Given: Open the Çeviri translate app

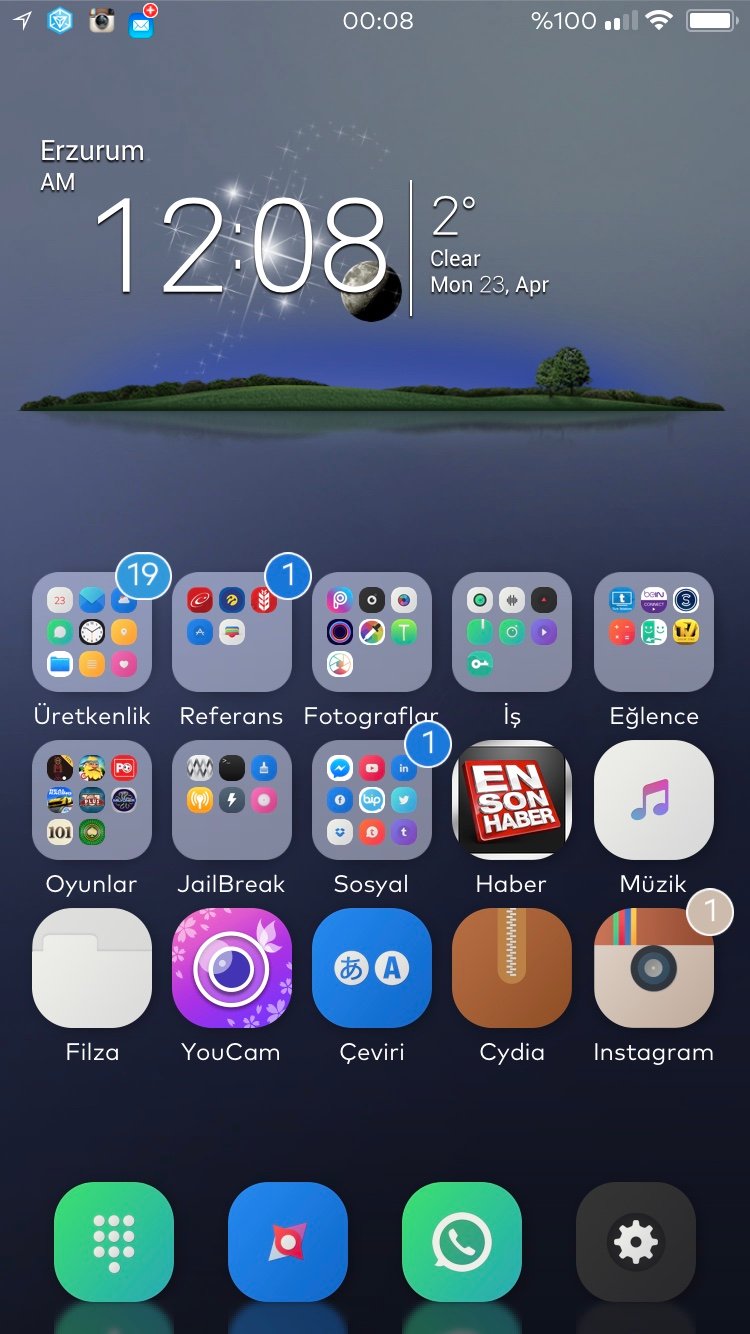Looking at the screenshot, I should pyautogui.click(x=372, y=968).
